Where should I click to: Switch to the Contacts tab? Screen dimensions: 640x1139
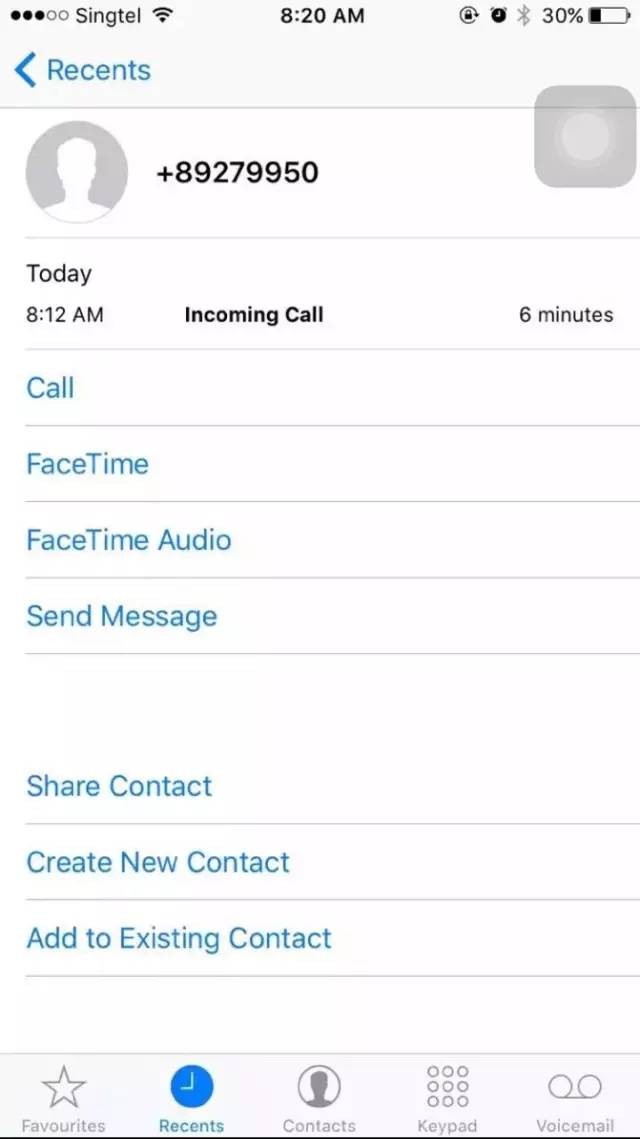pyautogui.click(x=319, y=1098)
